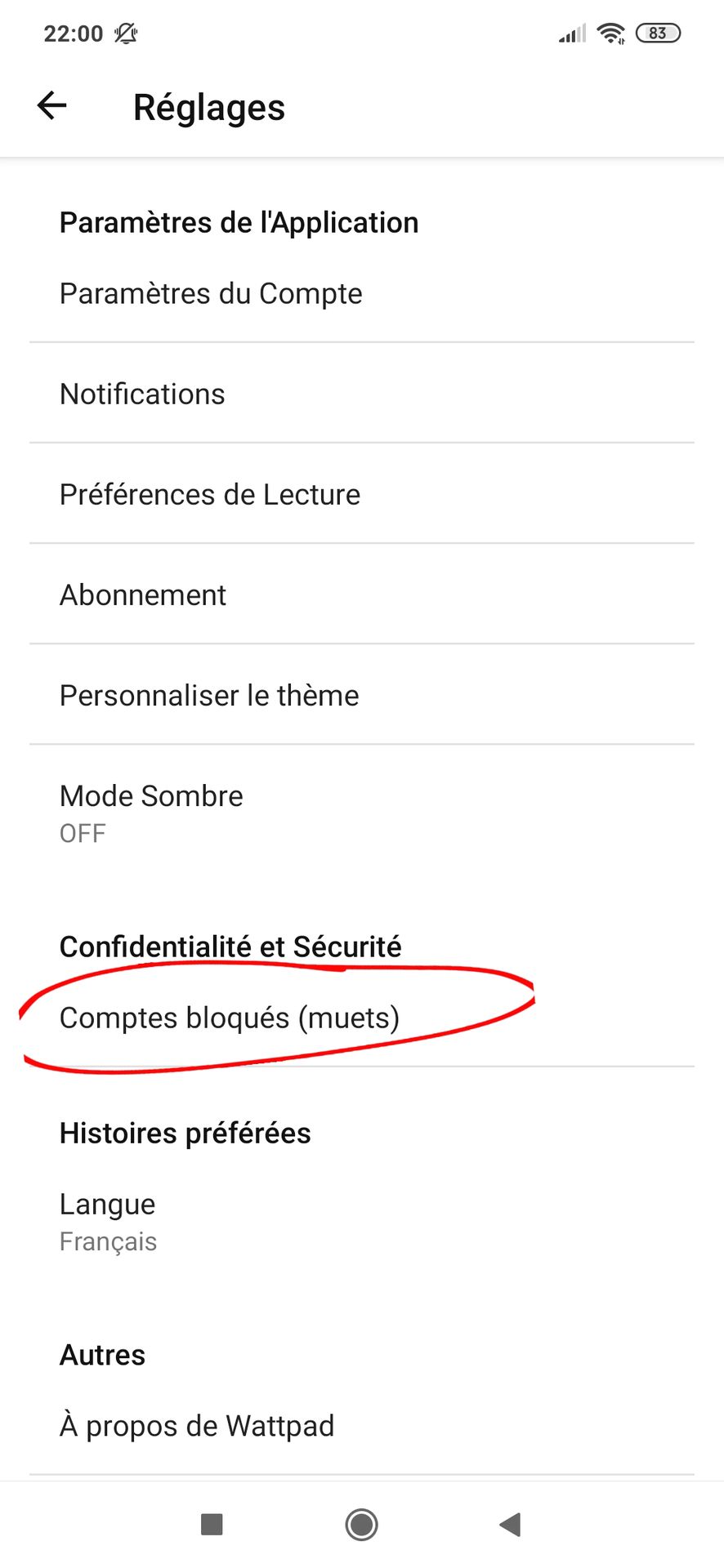Open Préférences de Lecture

tap(362, 494)
